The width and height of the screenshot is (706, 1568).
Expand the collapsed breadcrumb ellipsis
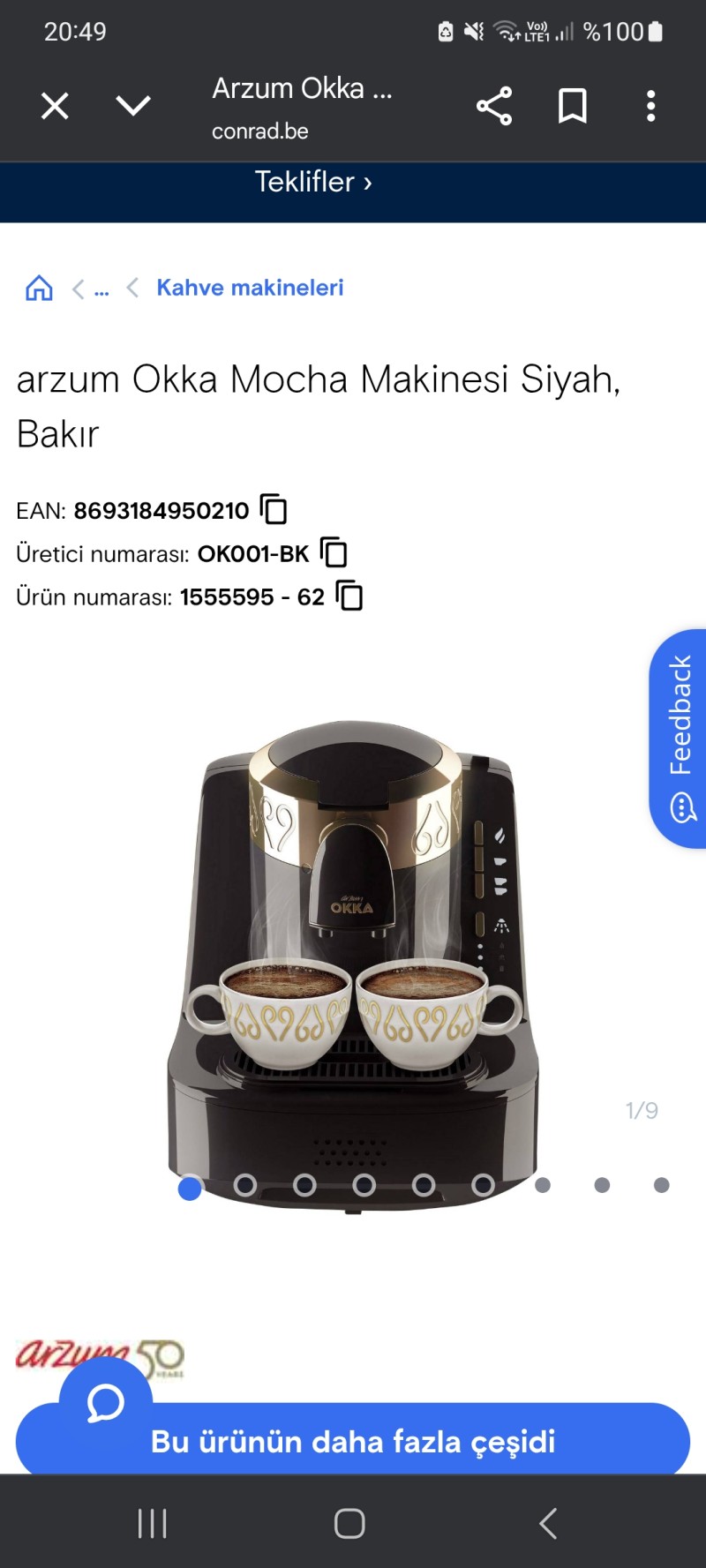coord(101,289)
